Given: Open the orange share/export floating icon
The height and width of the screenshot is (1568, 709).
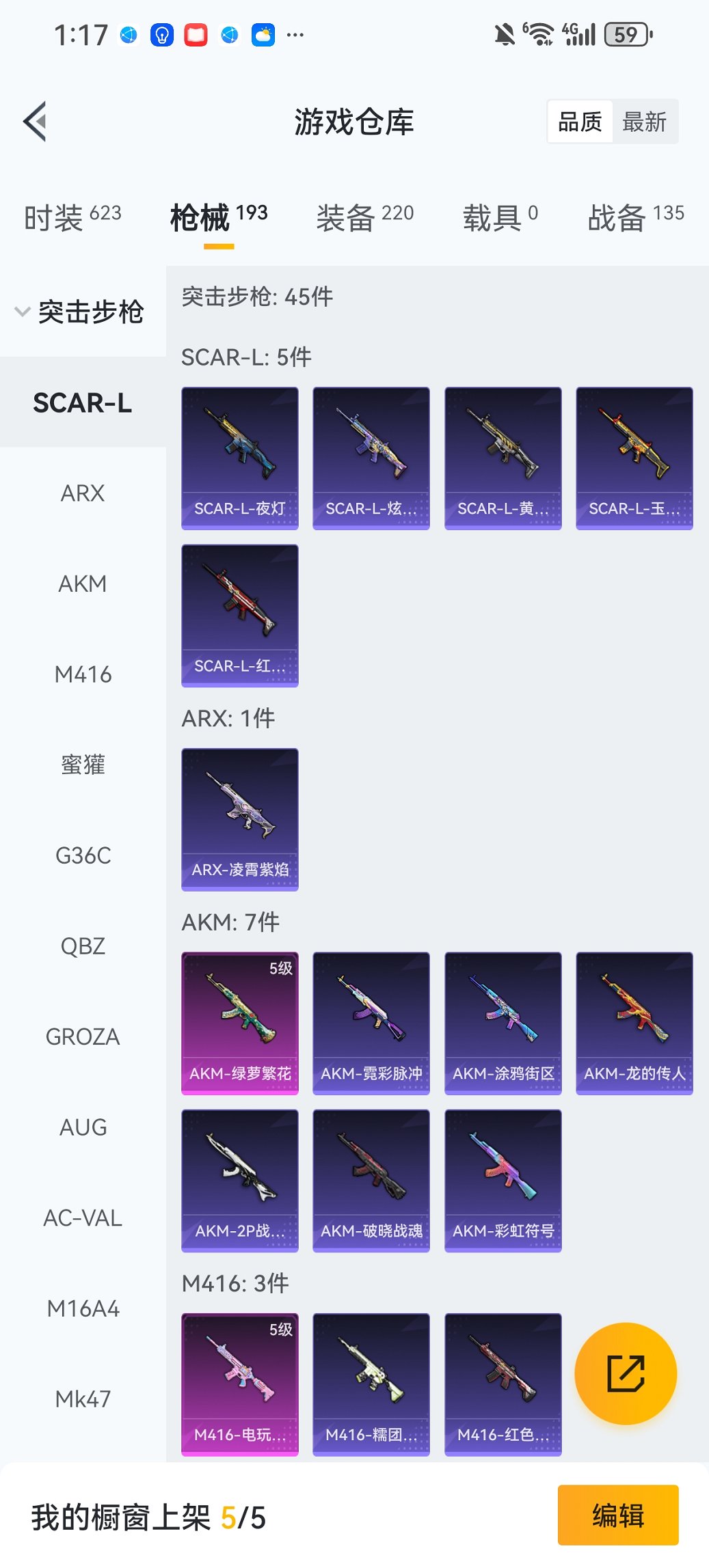Looking at the screenshot, I should point(626,1373).
